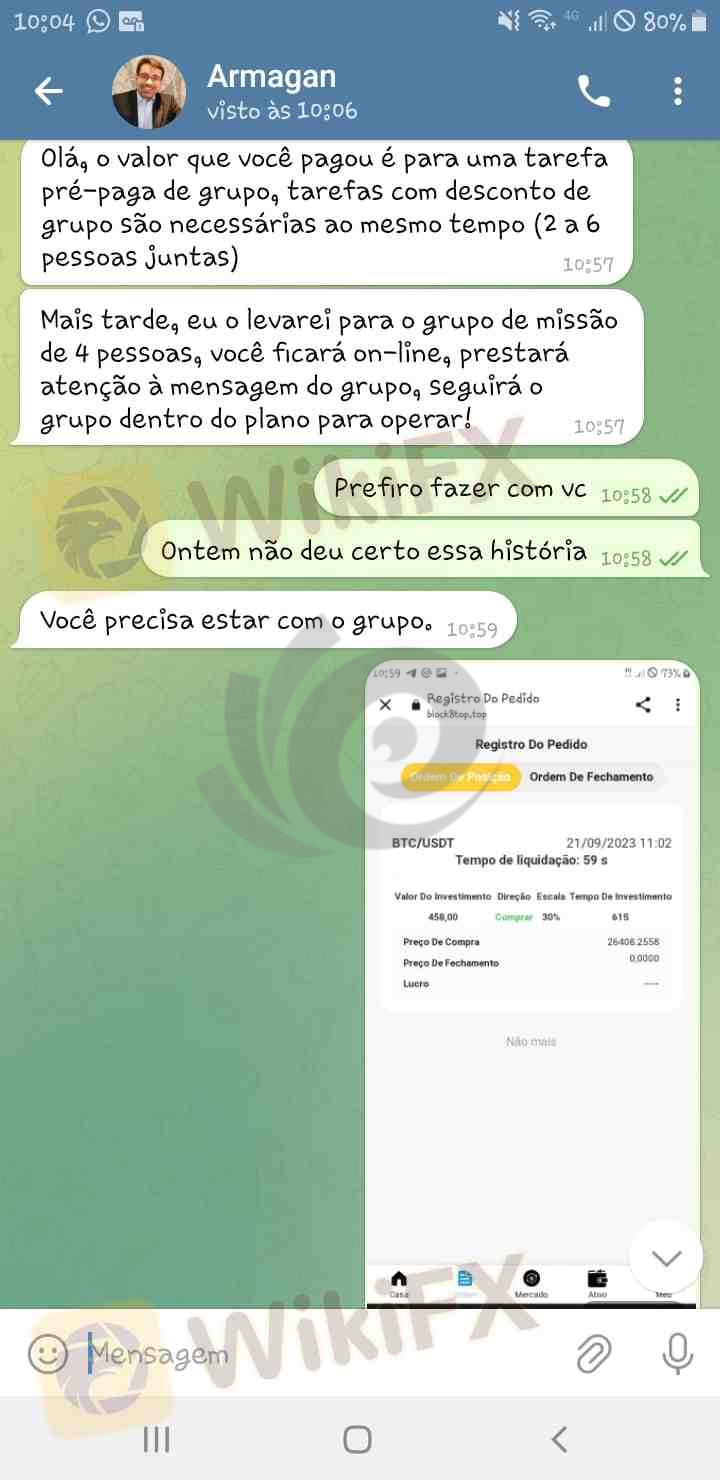The height and width of the screenshot is (1480, 720).
Task: Focus the Mensagem text field
Action: tap(320, 1355)
